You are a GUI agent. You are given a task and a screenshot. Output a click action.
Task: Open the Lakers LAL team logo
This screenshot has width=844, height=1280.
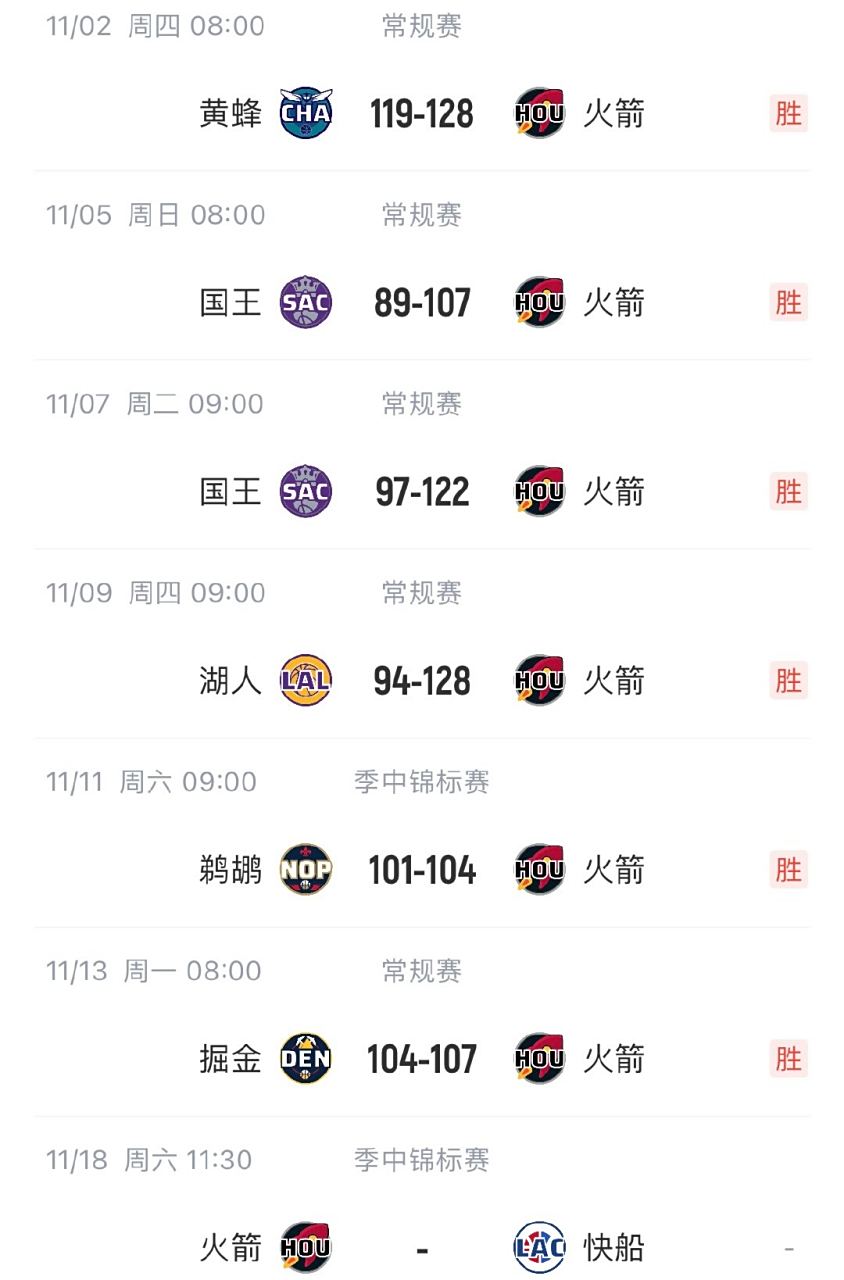tap(307, 680)
